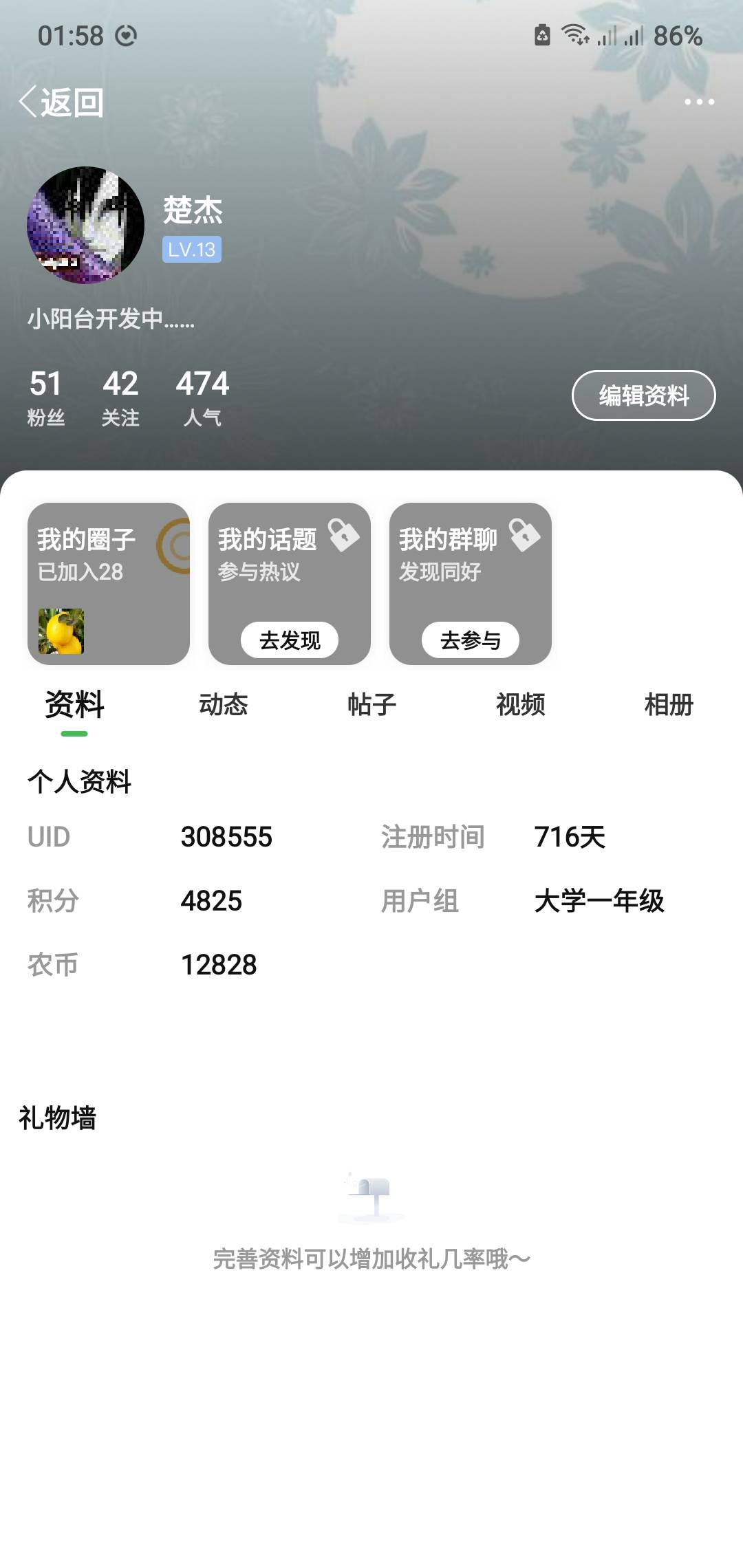View the 关注 following list
The width and height of the screenshot is (743, 1568).
(120, 397)
